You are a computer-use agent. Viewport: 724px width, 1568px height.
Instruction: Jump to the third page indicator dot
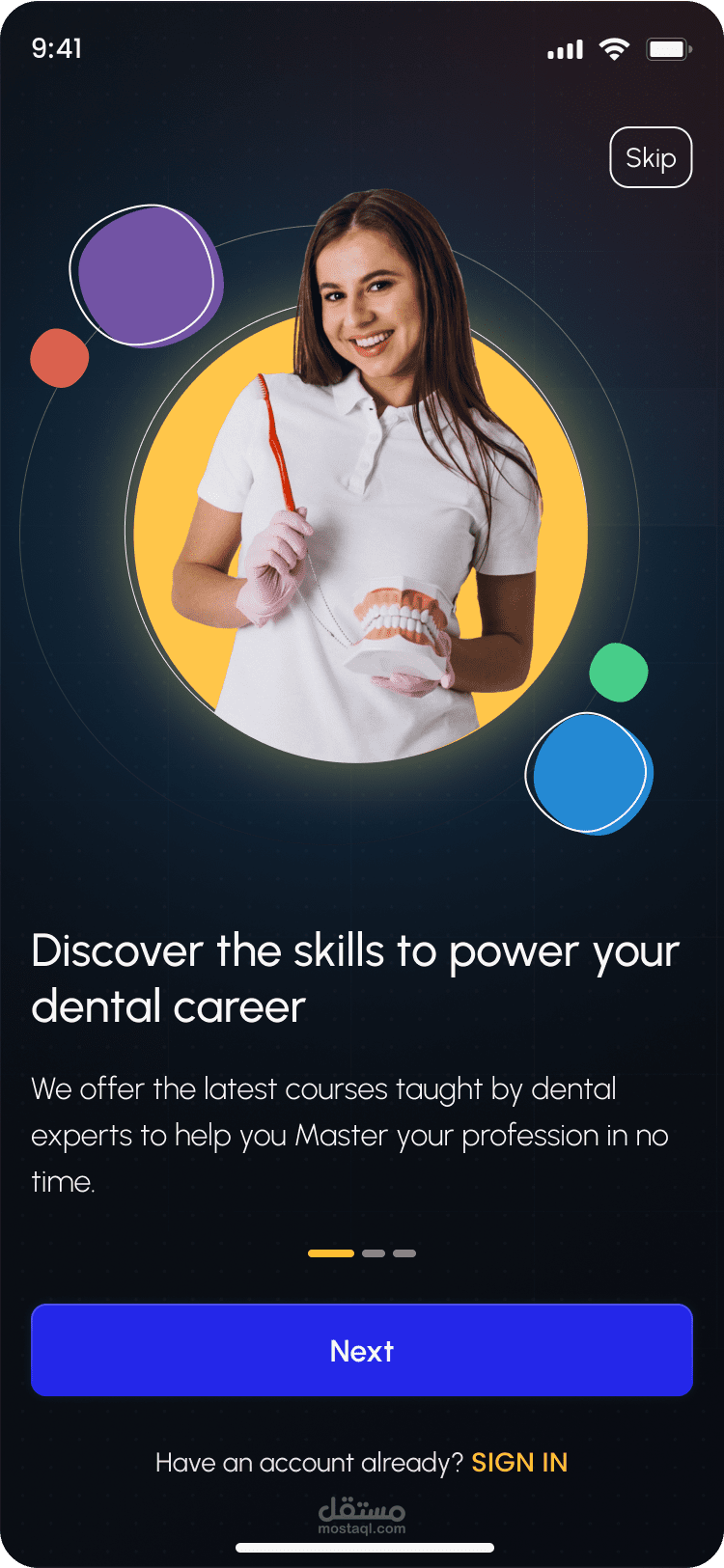click(x=404, y=1253)
